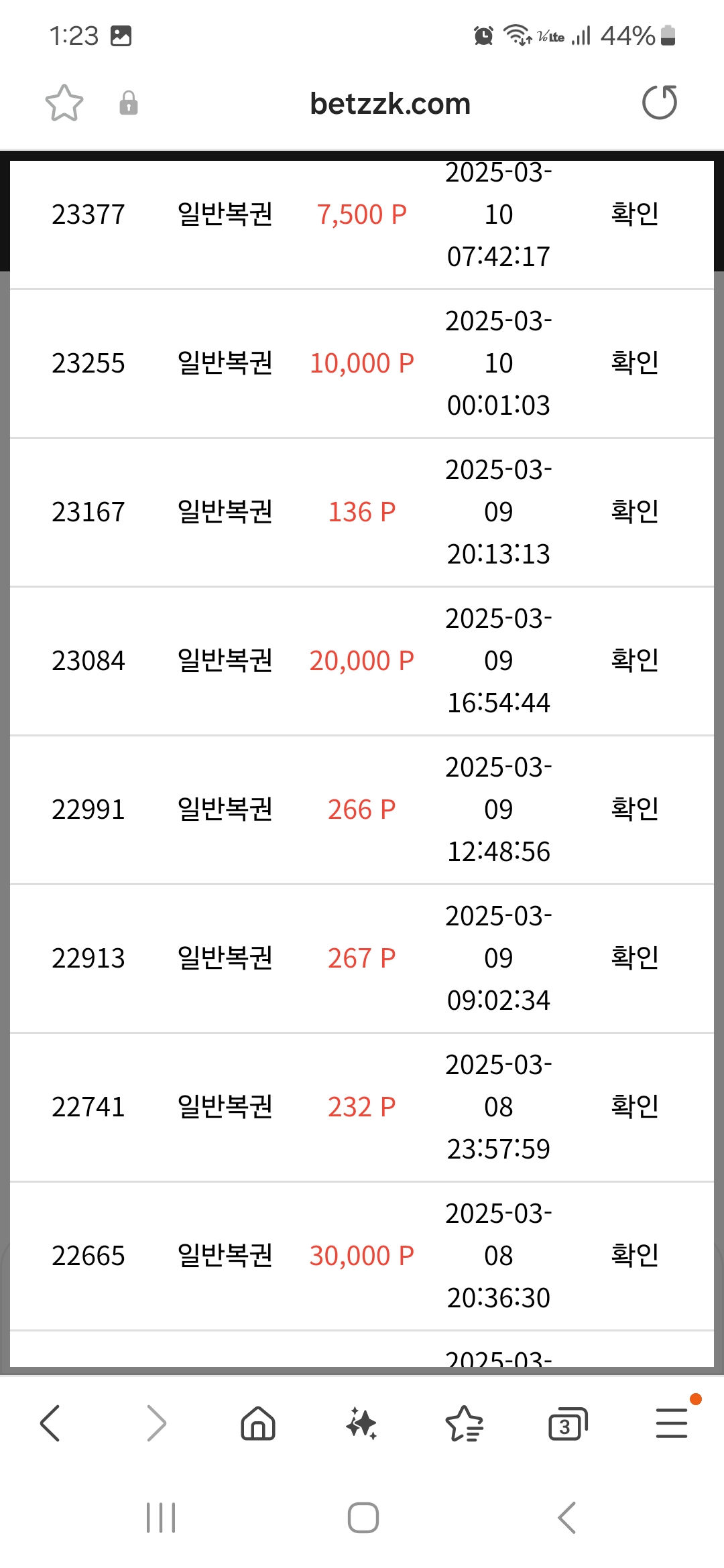Tap 확인 for ticket 22741
Image resolution: width=724 pixels, height=1568 pixels.
[x=634, y=1106]
